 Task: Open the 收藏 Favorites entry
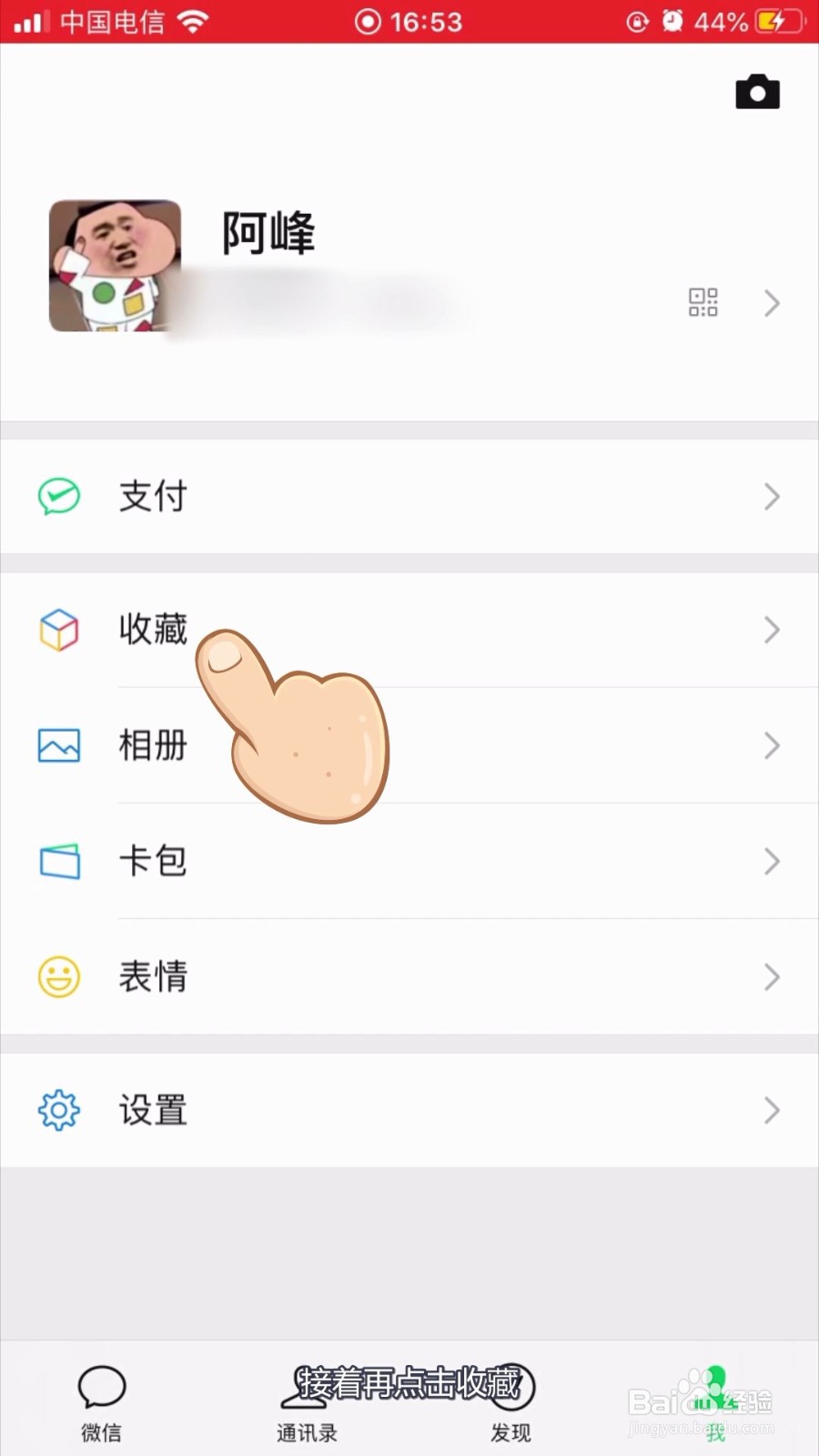pos(153,630)
